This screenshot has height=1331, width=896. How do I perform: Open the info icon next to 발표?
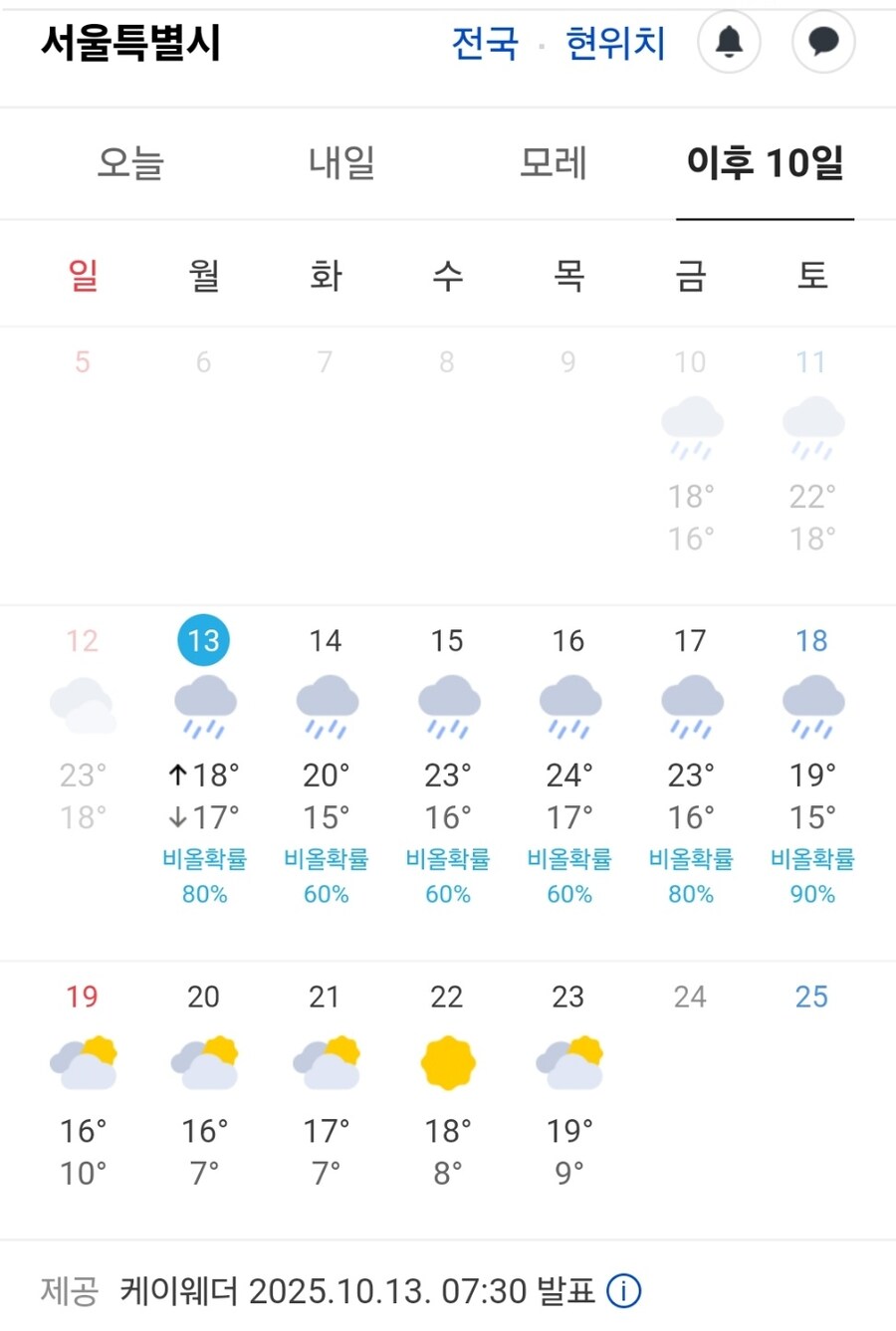(x=624, y=1291)
